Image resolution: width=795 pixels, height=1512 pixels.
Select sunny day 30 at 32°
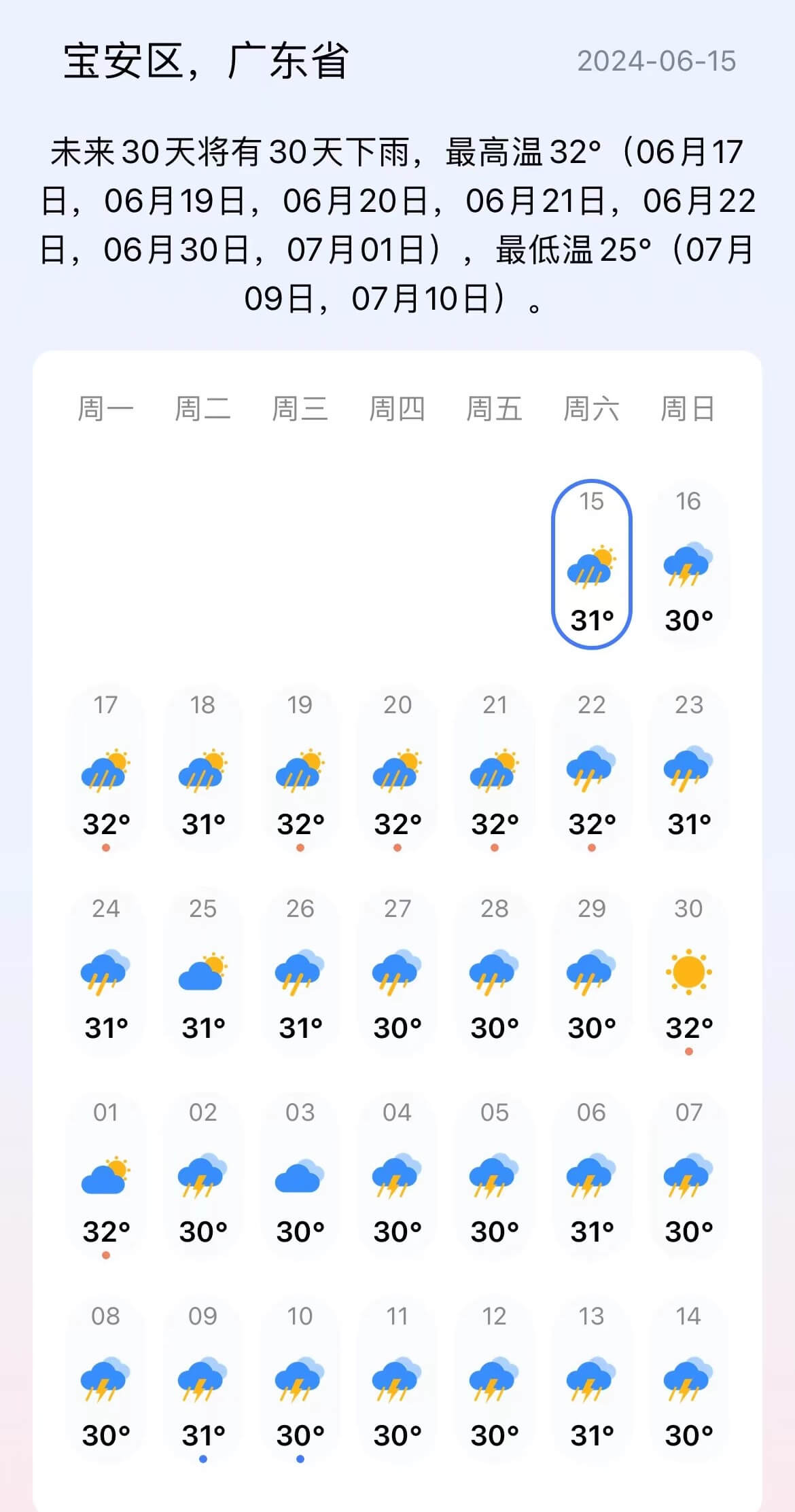(688, 971)
